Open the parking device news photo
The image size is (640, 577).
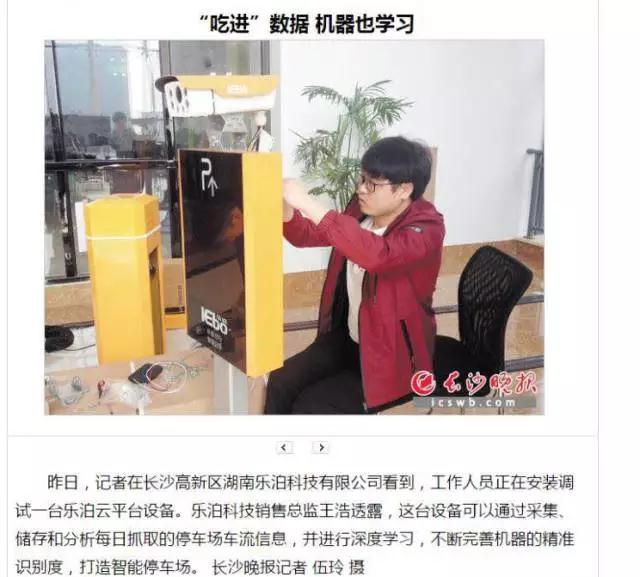pyautogui.click(x=294, y=227)
